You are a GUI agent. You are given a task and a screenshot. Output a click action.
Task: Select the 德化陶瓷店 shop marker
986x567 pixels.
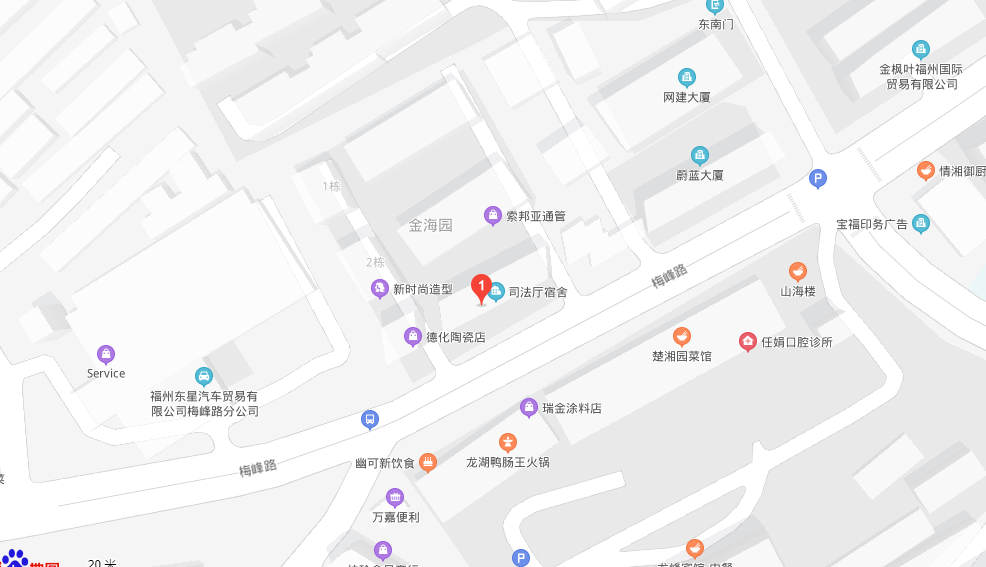point(412,337)
